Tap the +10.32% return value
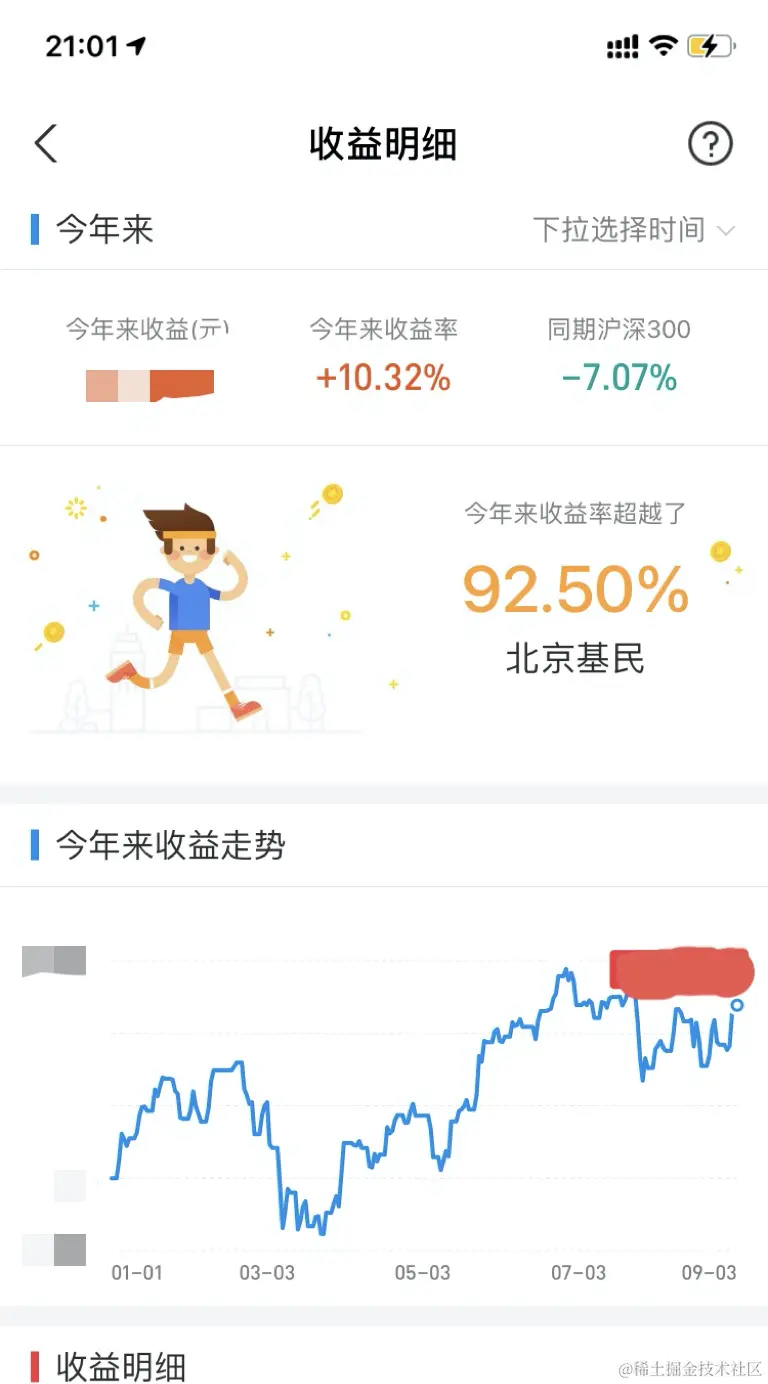Screen dimensions: 768x1384 click(x=384, y=380)
